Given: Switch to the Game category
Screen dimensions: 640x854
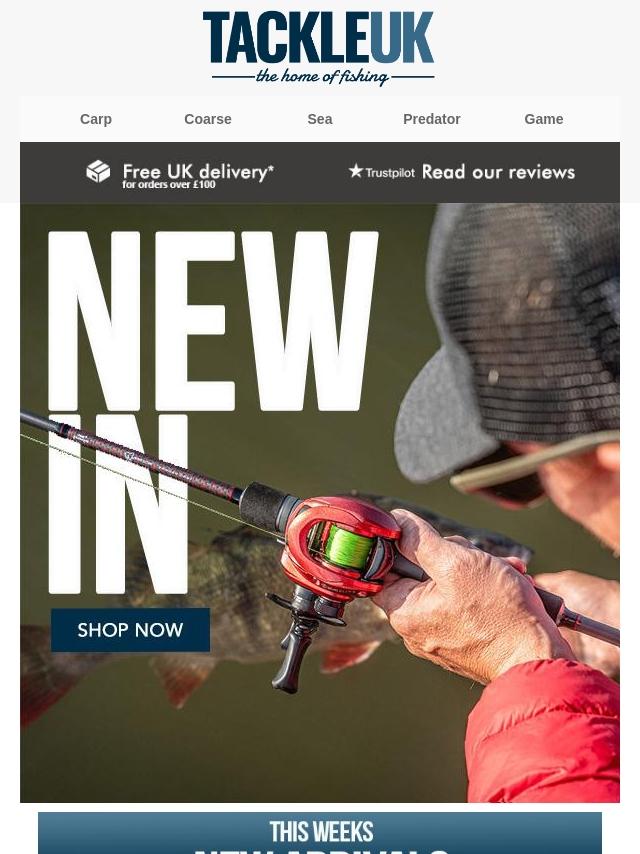Looking at the screenshot, I should coord(543,119).
